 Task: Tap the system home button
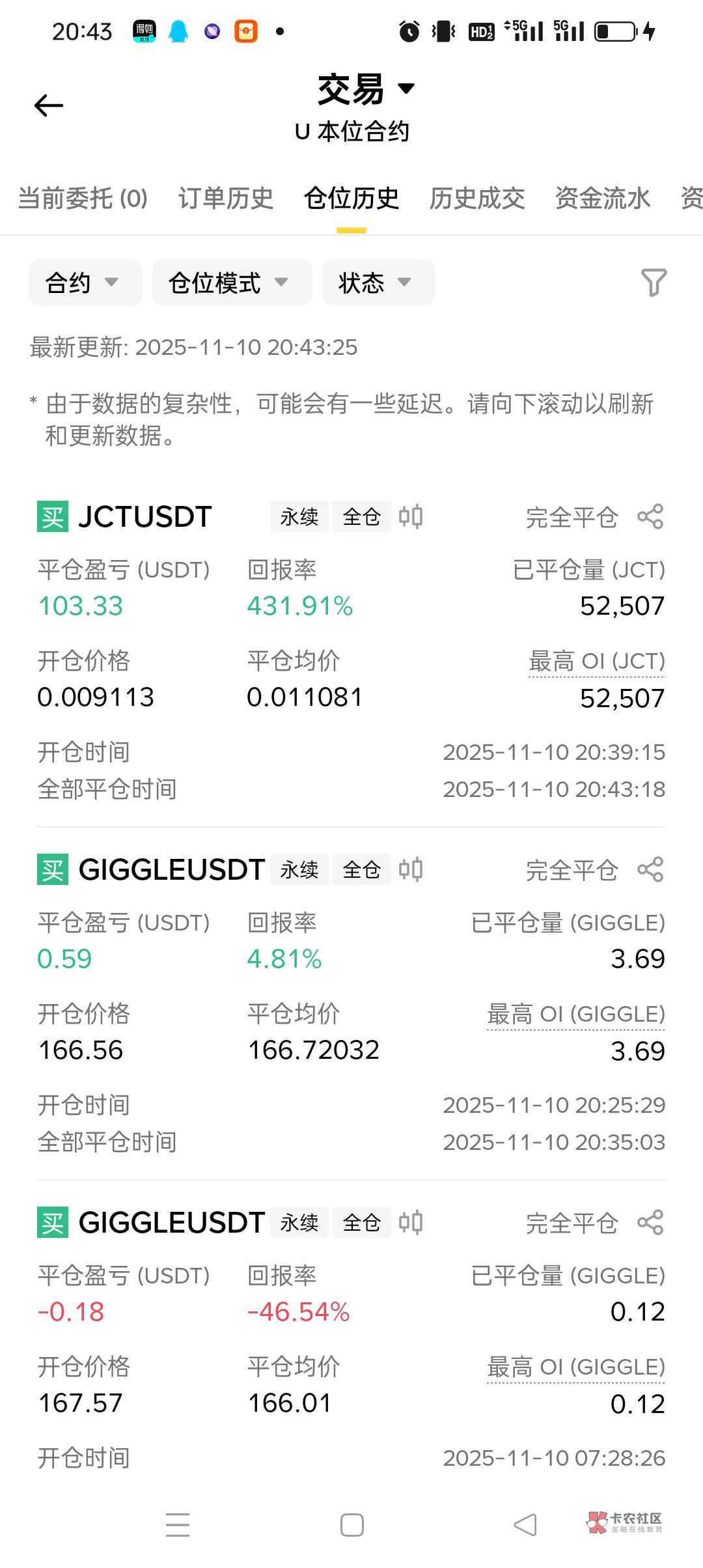(351, 1525)
